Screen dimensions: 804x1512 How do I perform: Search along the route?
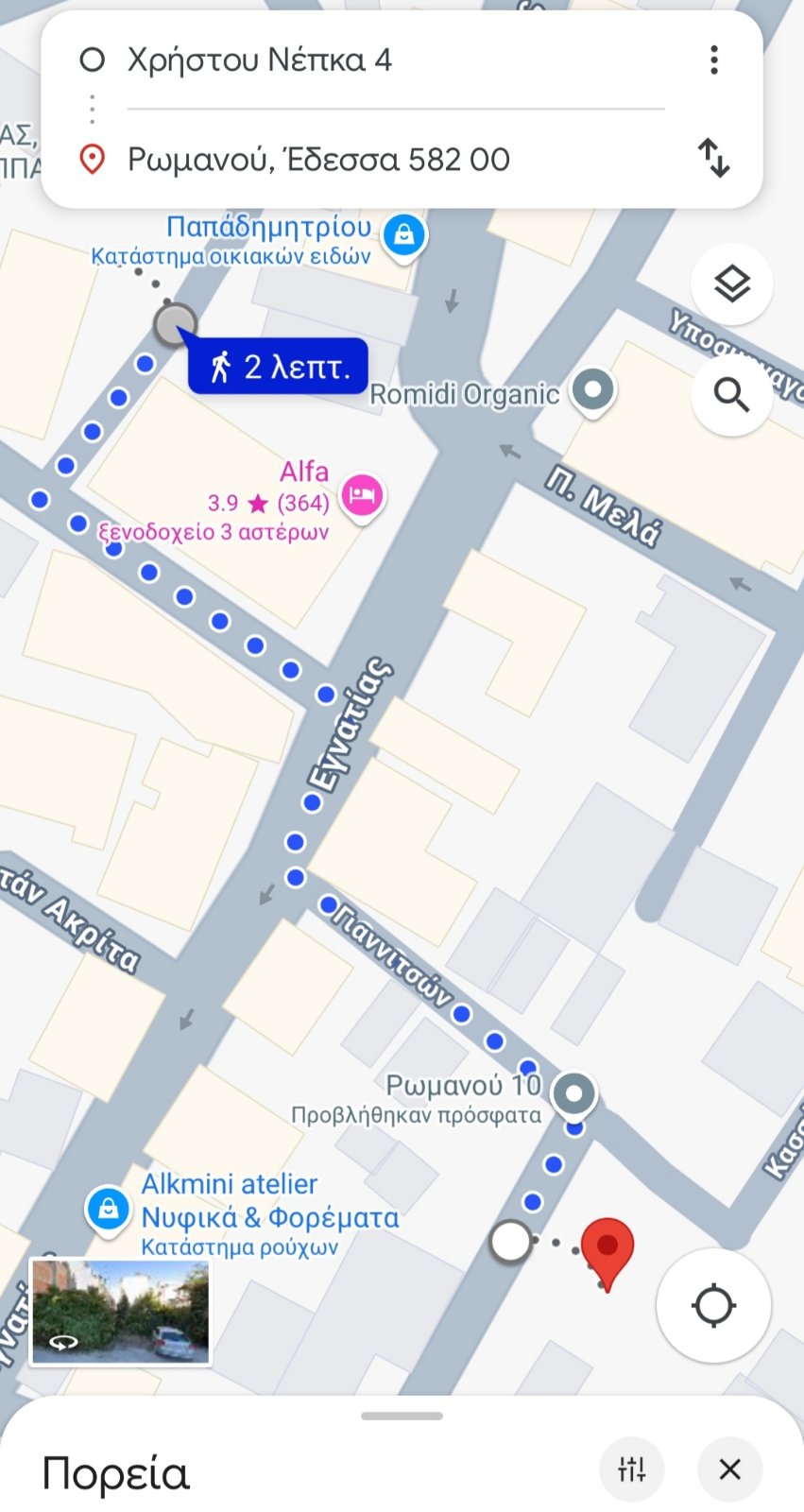click(731, 395)
